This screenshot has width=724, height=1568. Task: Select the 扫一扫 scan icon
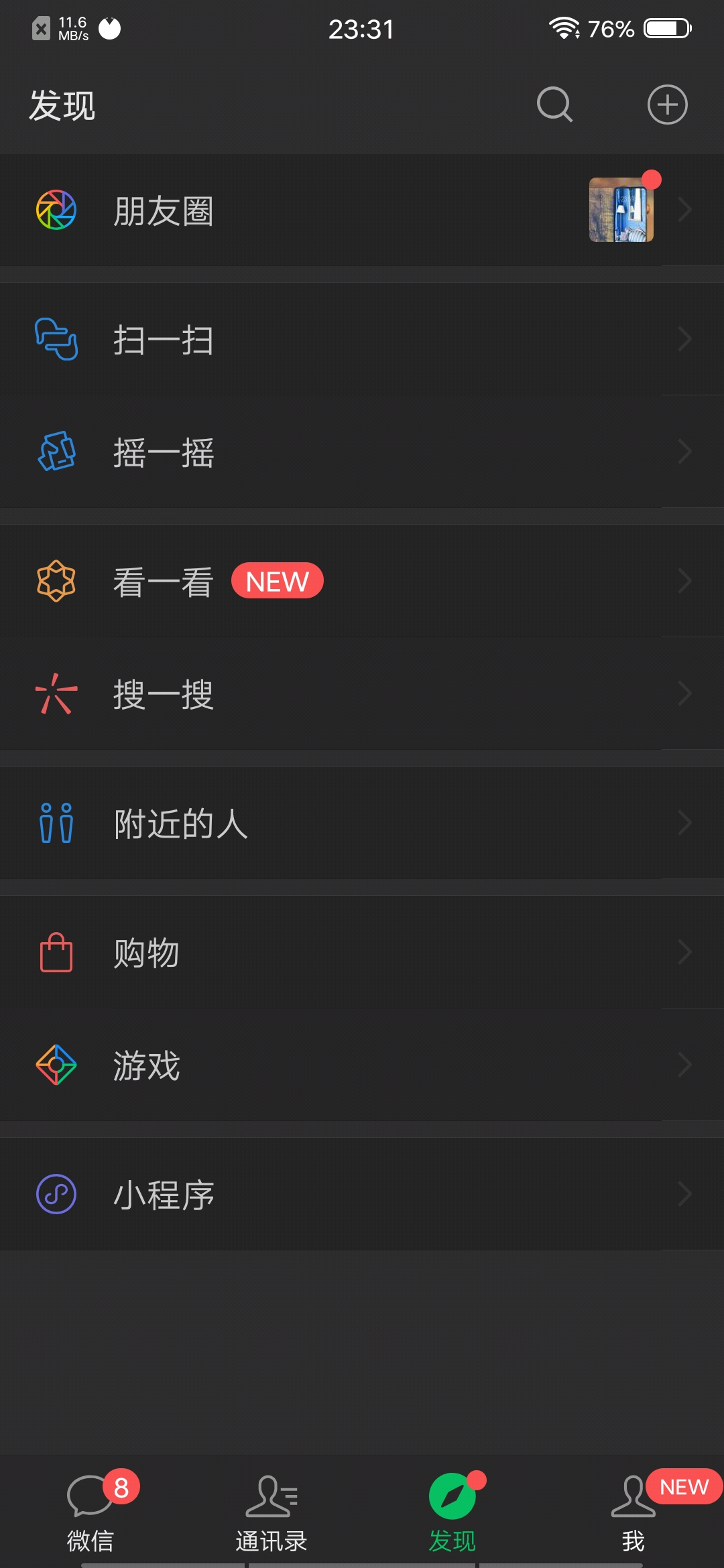click(56, 340)
